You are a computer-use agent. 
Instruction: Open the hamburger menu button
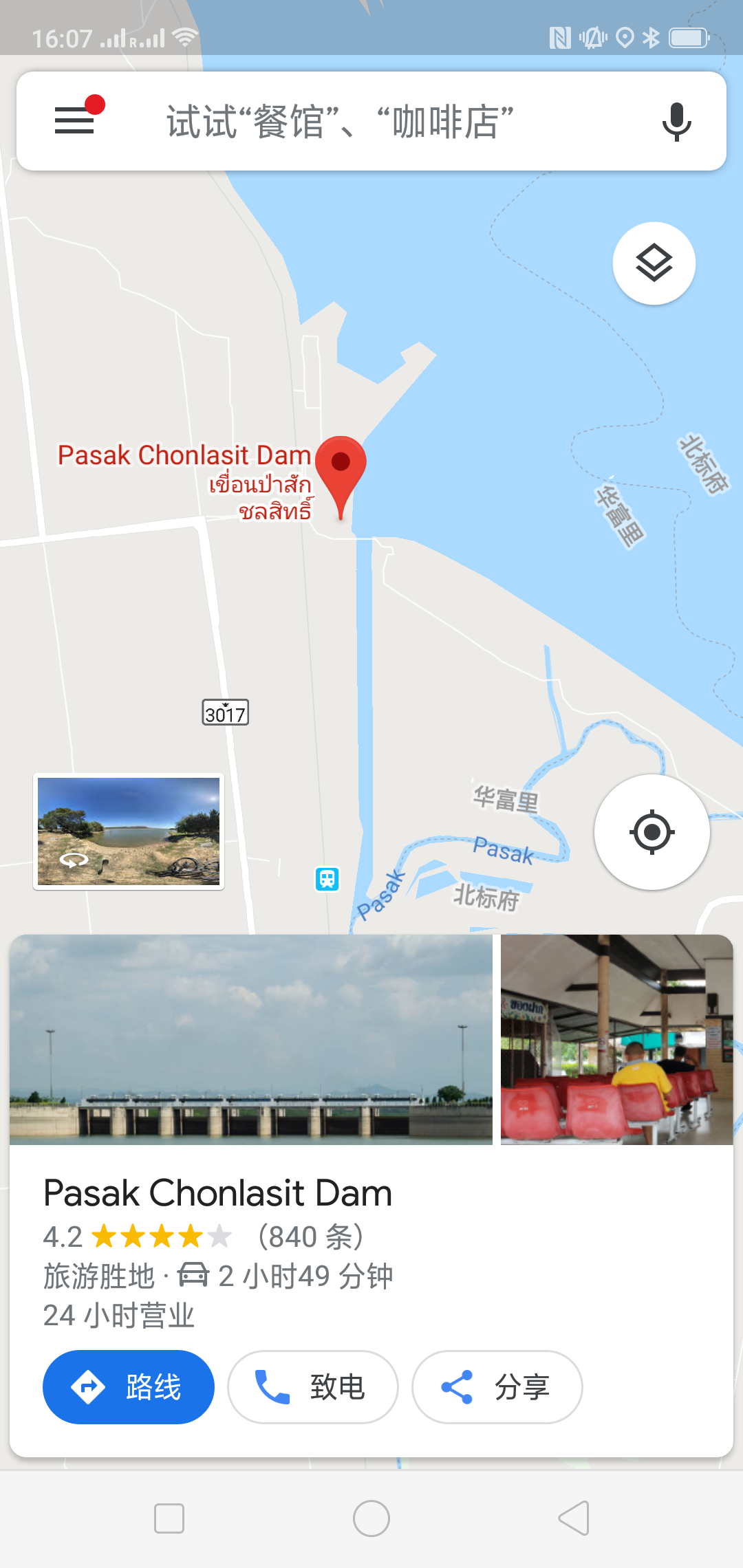click(74, 120)
